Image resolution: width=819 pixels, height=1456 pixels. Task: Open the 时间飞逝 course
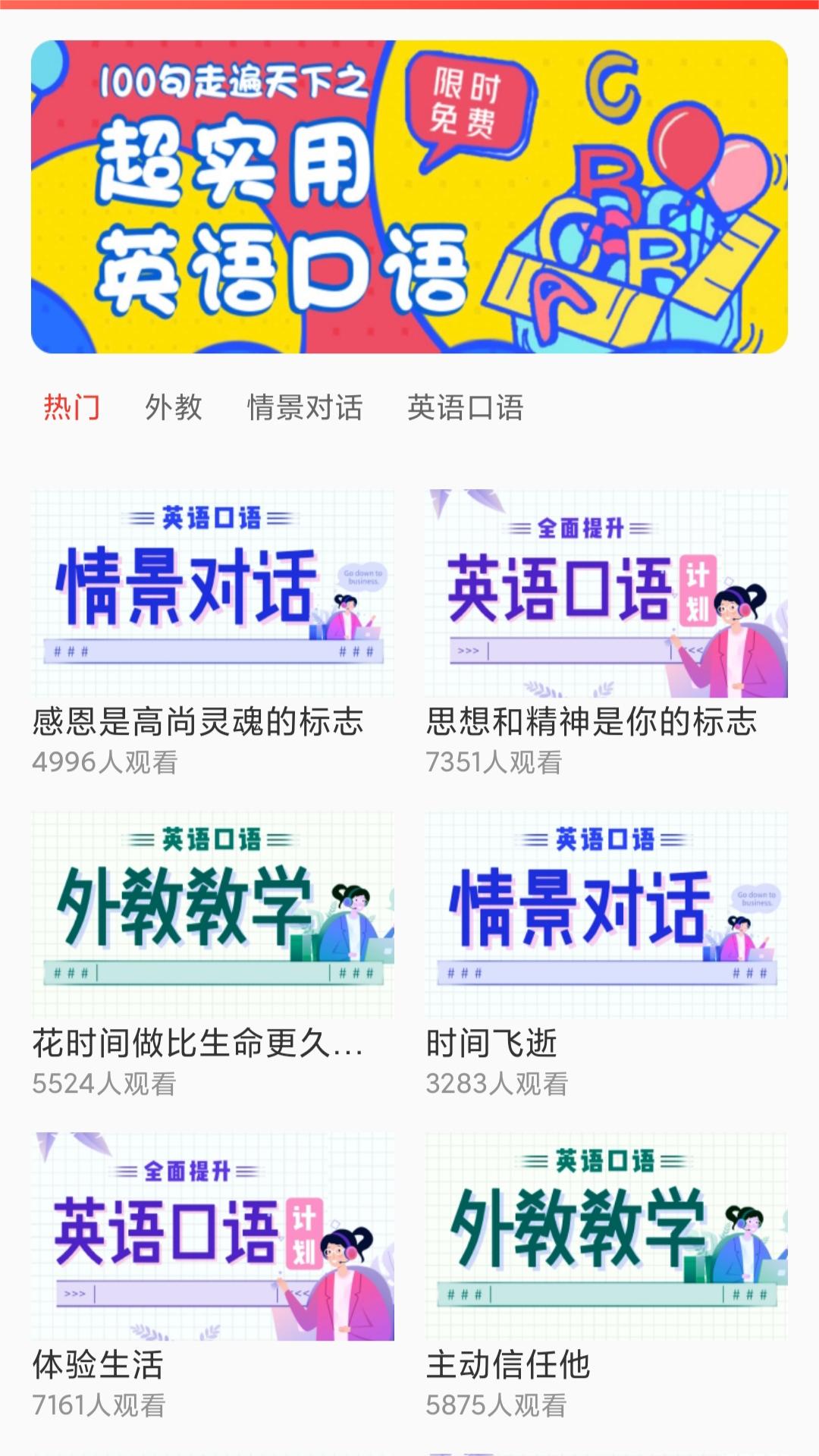607,915
